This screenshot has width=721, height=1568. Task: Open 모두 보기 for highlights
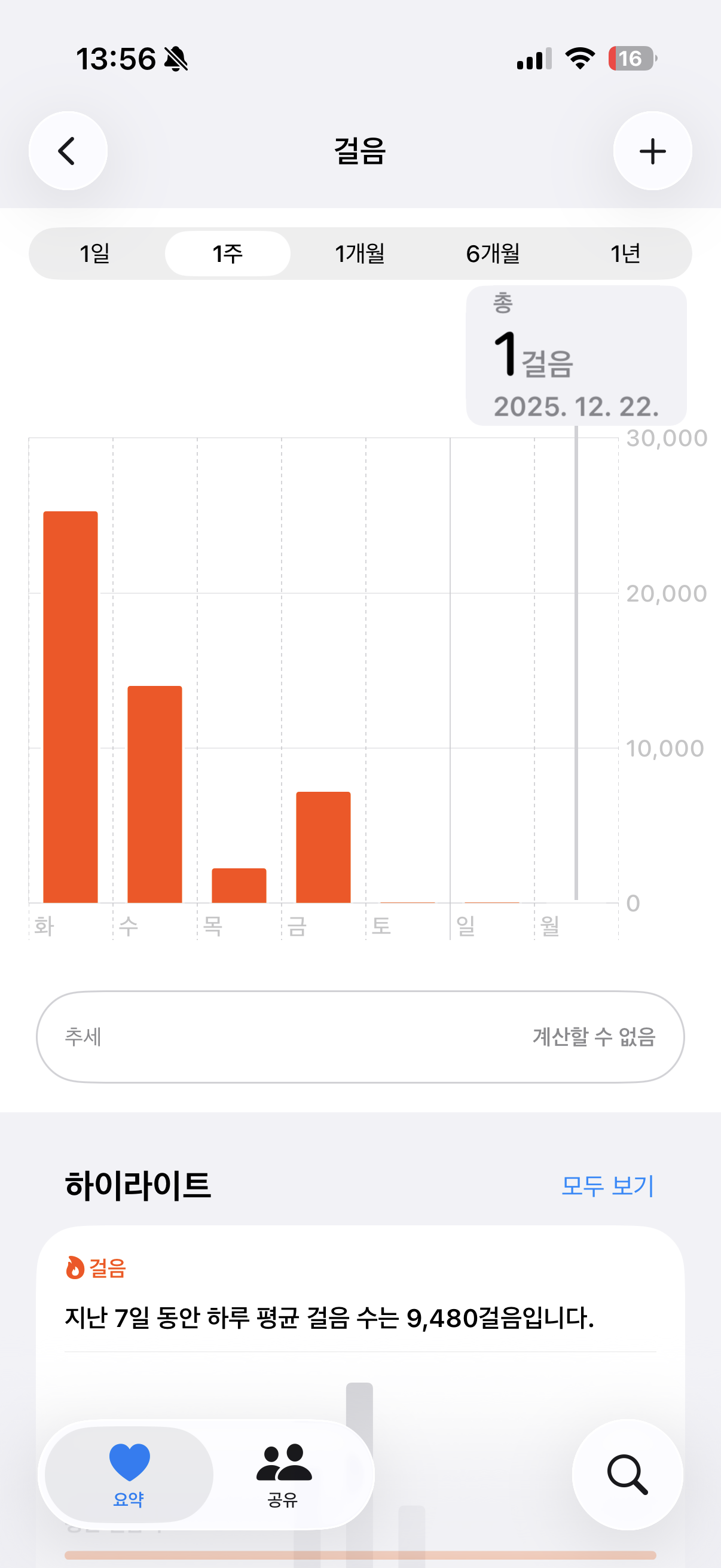[x=607, y=1185]
